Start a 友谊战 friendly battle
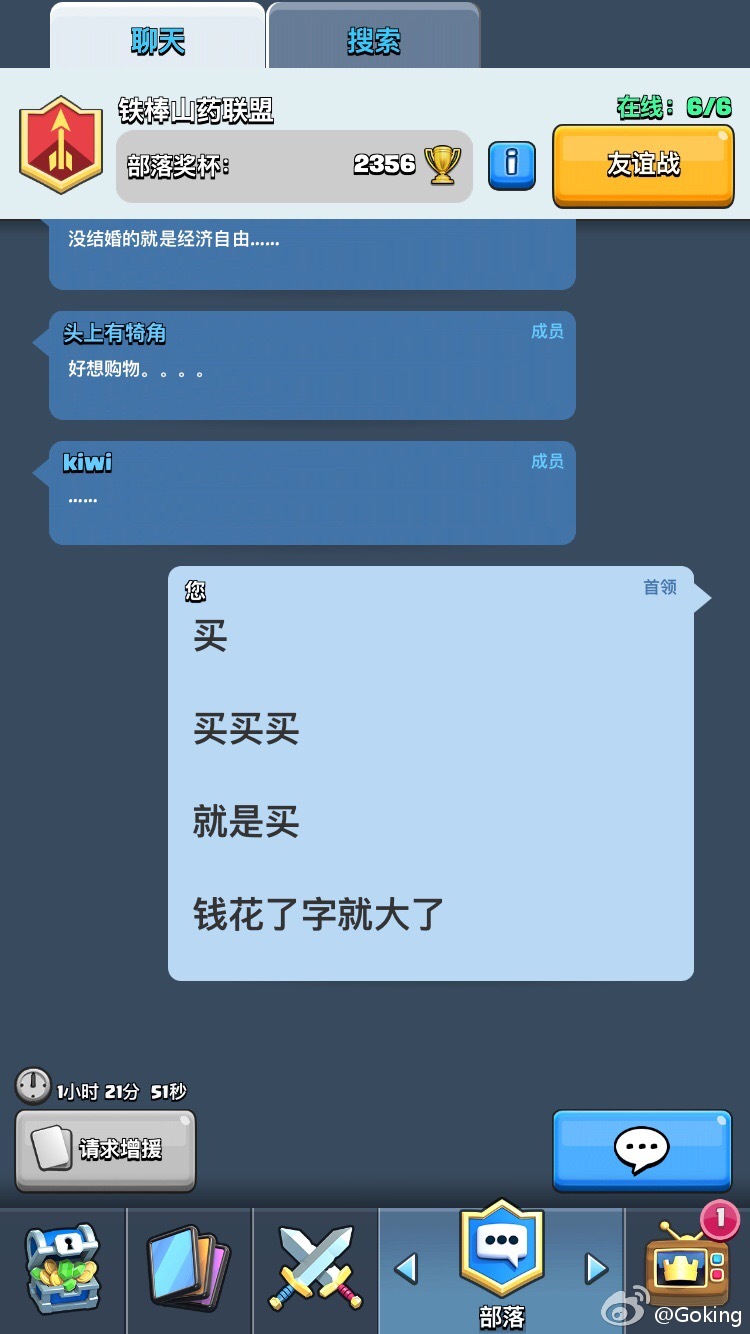This screenshot has width=750, height=1334. coord(643,165)
